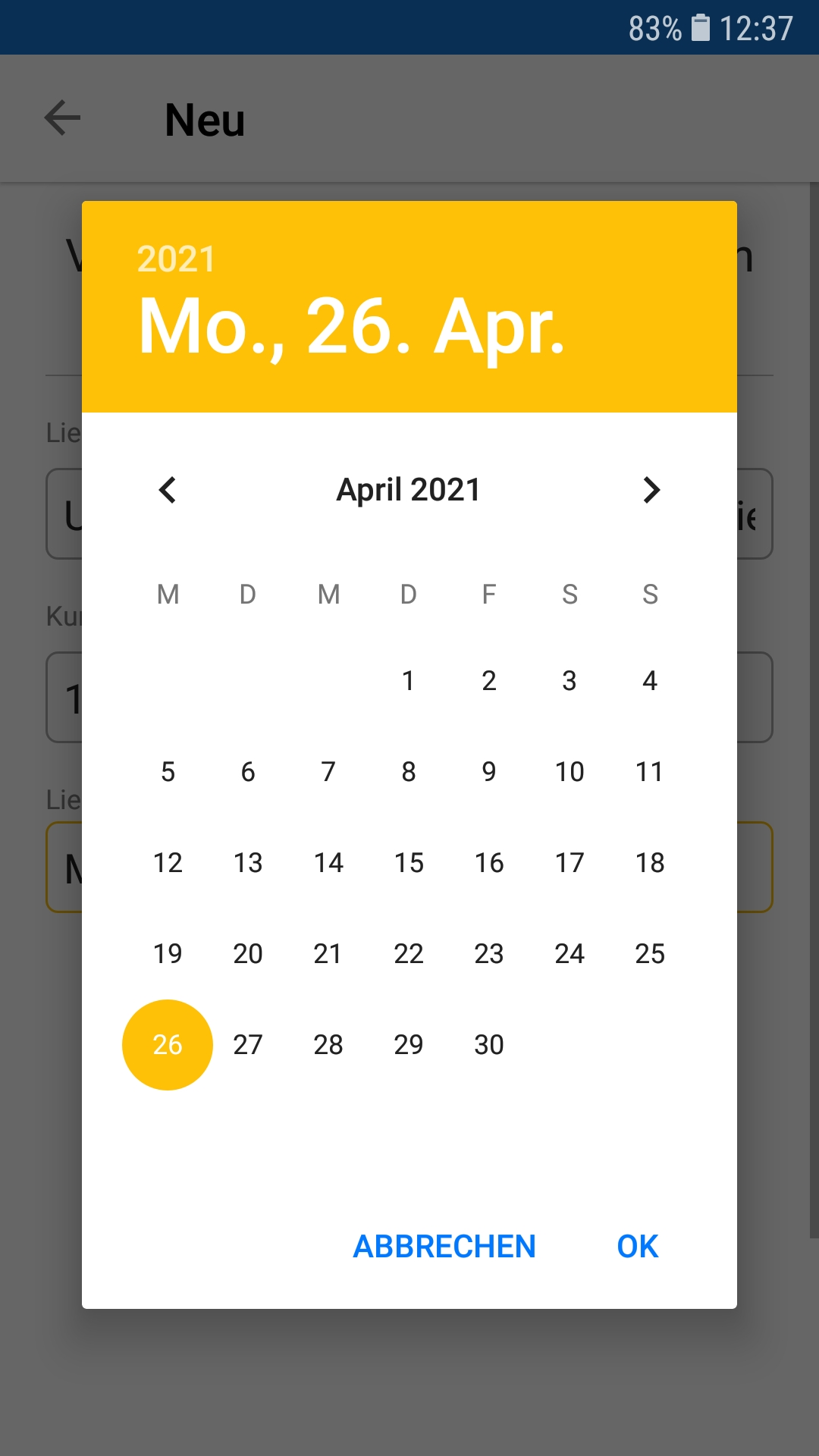Pick April 20
The image size is (819, 1456).
point(248,954)
